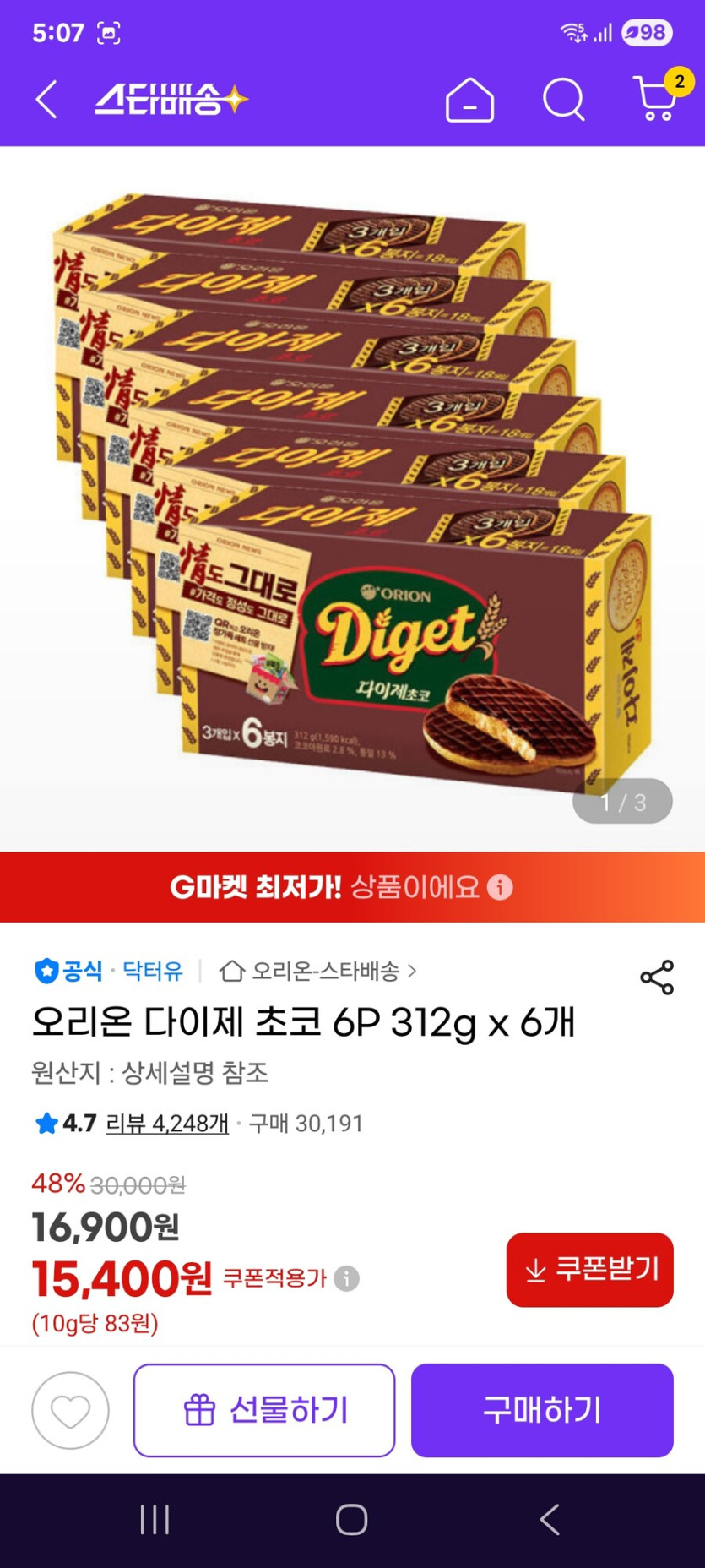Open the download arrow on 쿠폰받기
This screenshot has width=705, height=1568.
tap(534, 1270)
